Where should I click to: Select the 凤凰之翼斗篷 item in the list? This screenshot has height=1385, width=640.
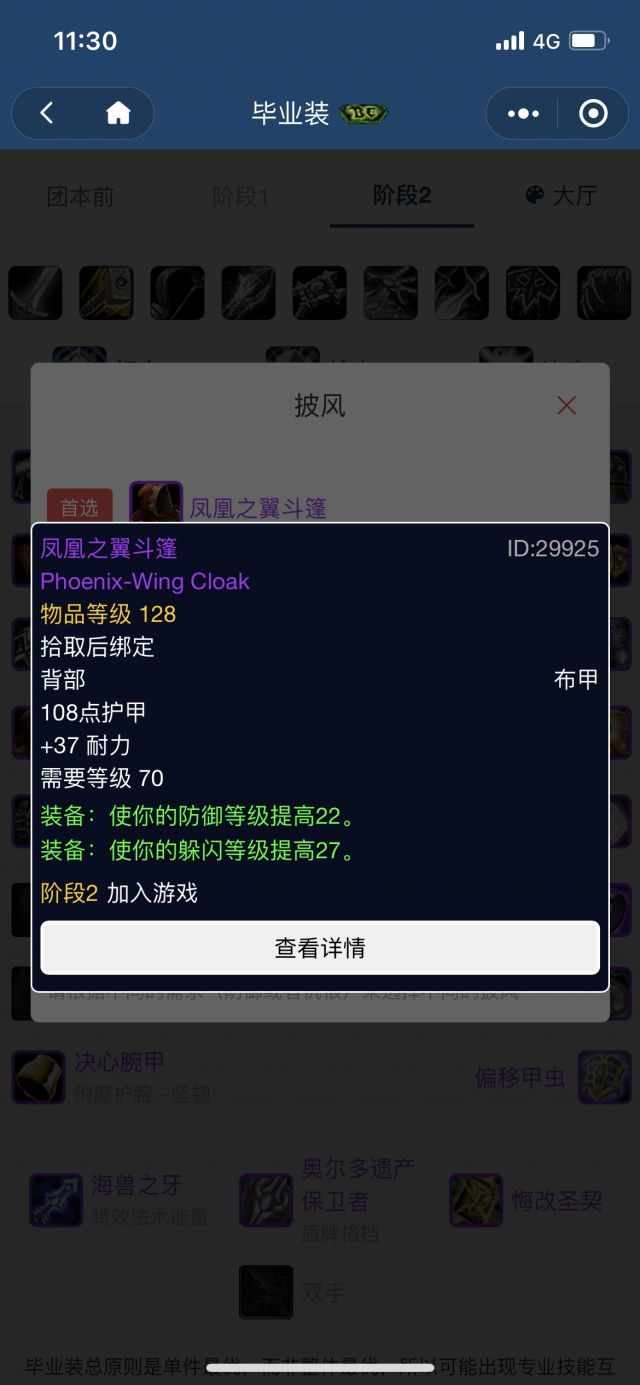coord(258,507)
